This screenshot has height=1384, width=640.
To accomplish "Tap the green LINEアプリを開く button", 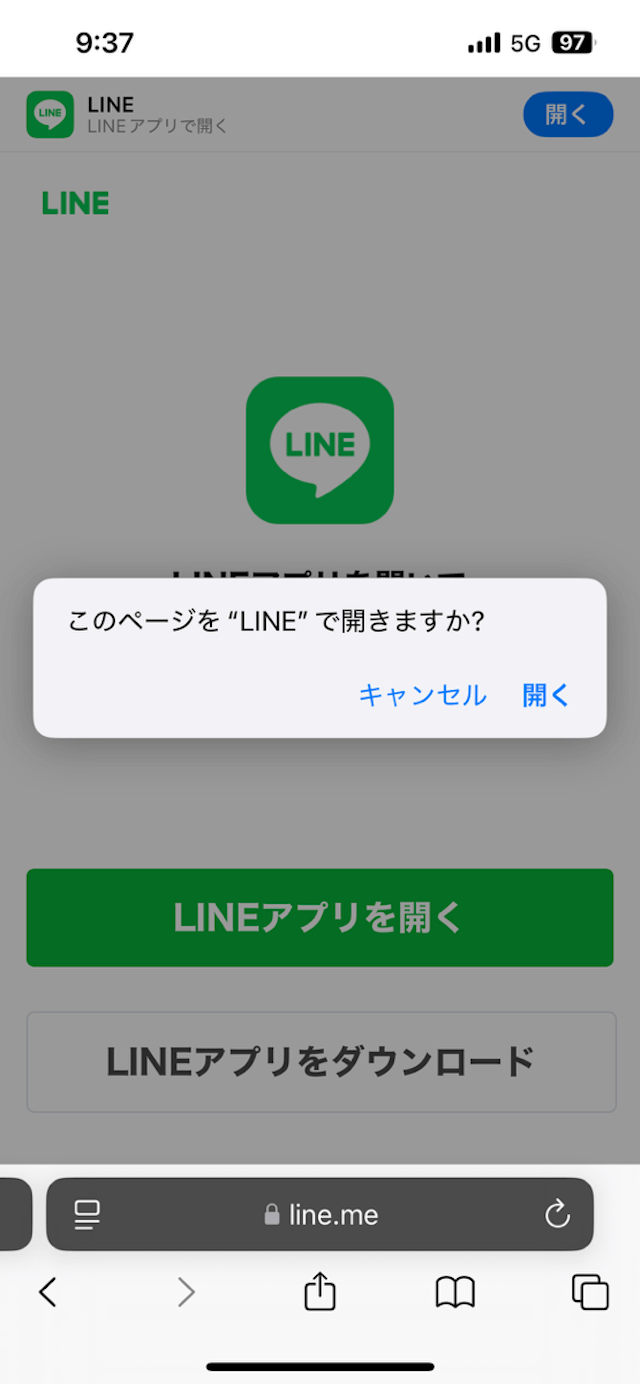I will point(320,917).
